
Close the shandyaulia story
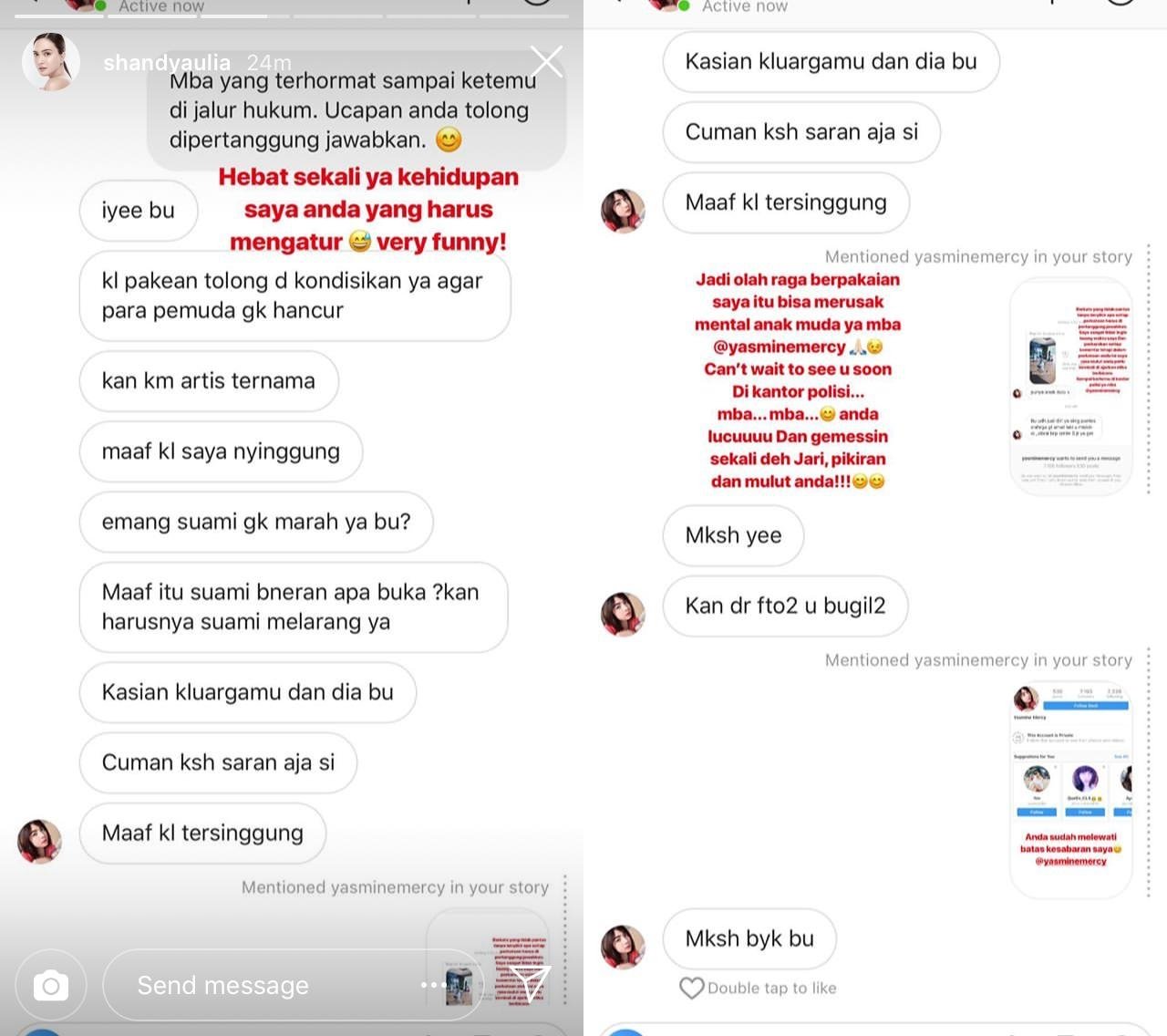click(x=546, y=61)
